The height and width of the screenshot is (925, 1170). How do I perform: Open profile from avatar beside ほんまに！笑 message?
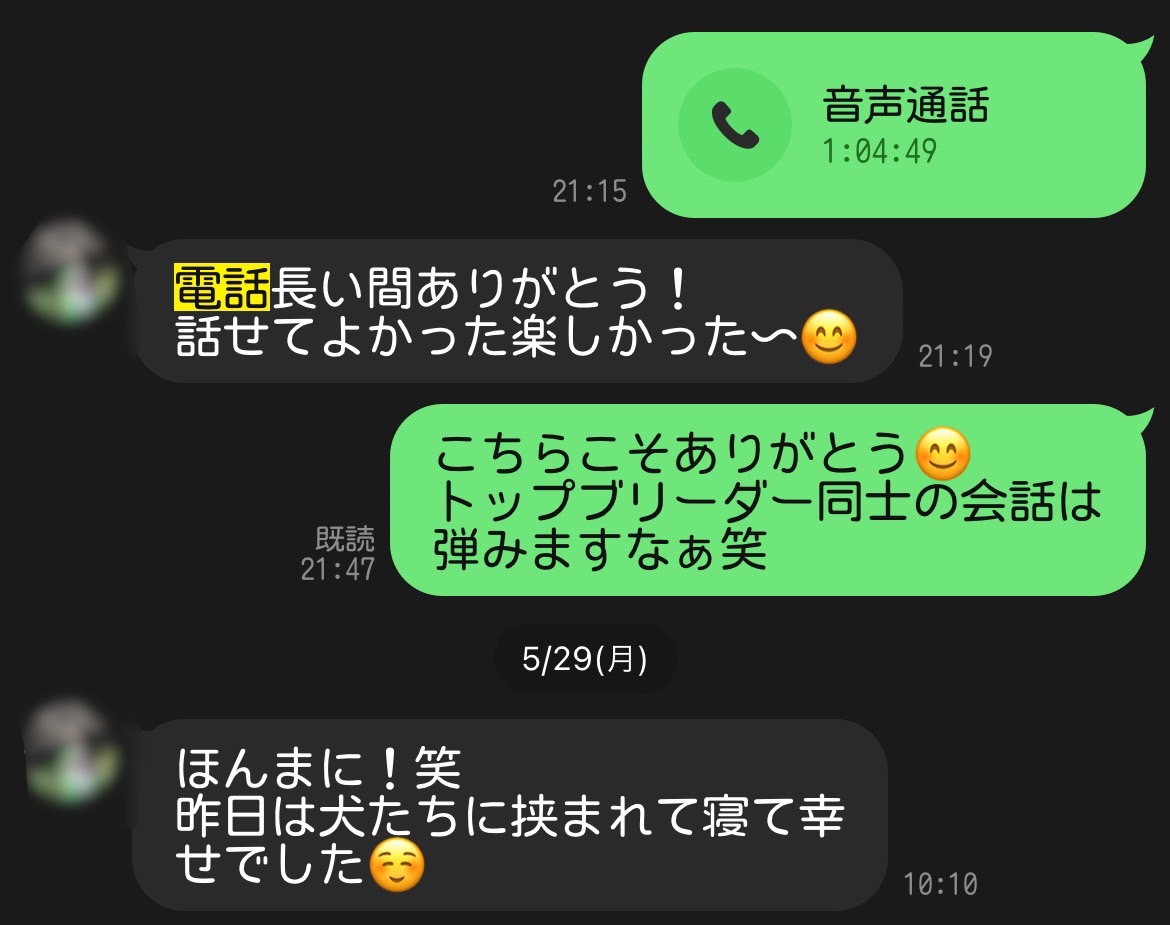70,750
